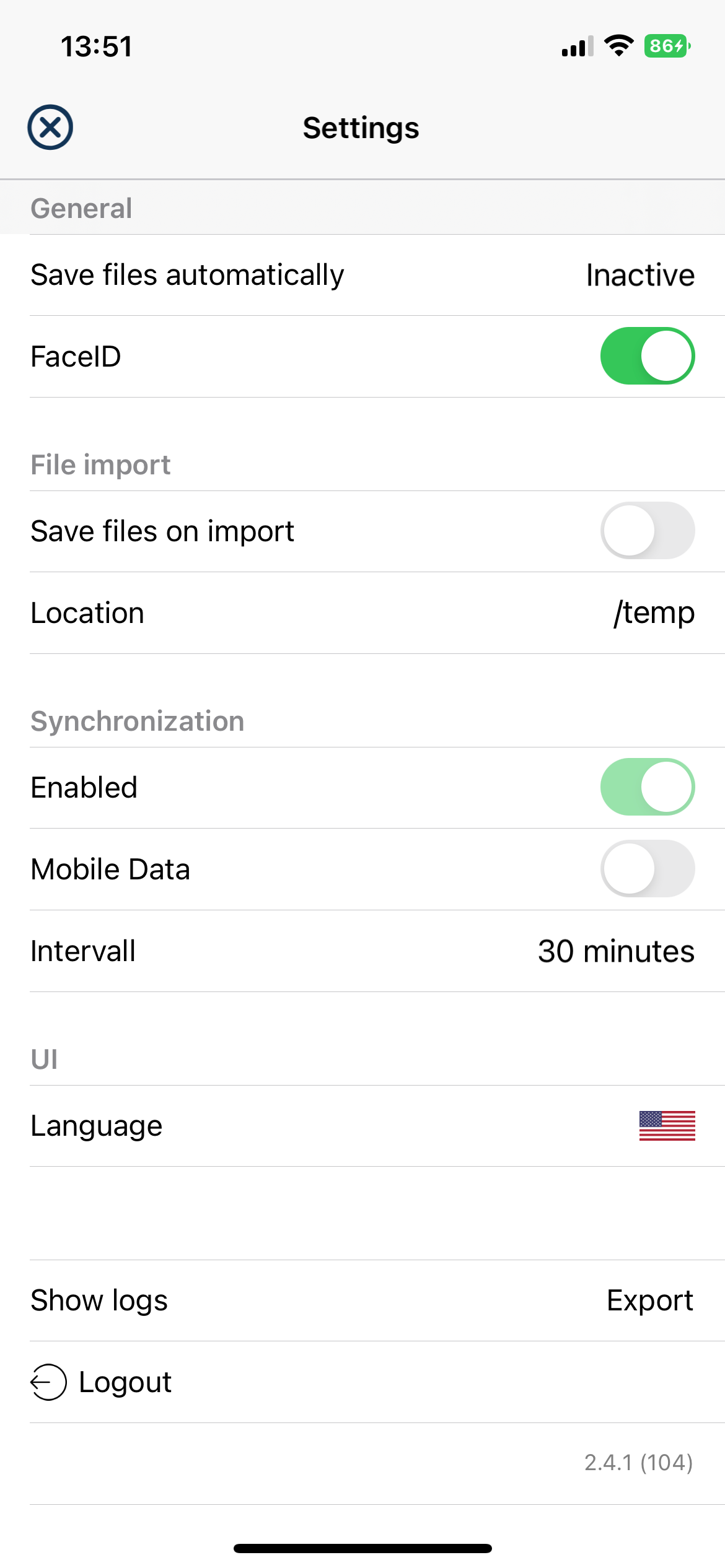Close the Settings screen

50,128
